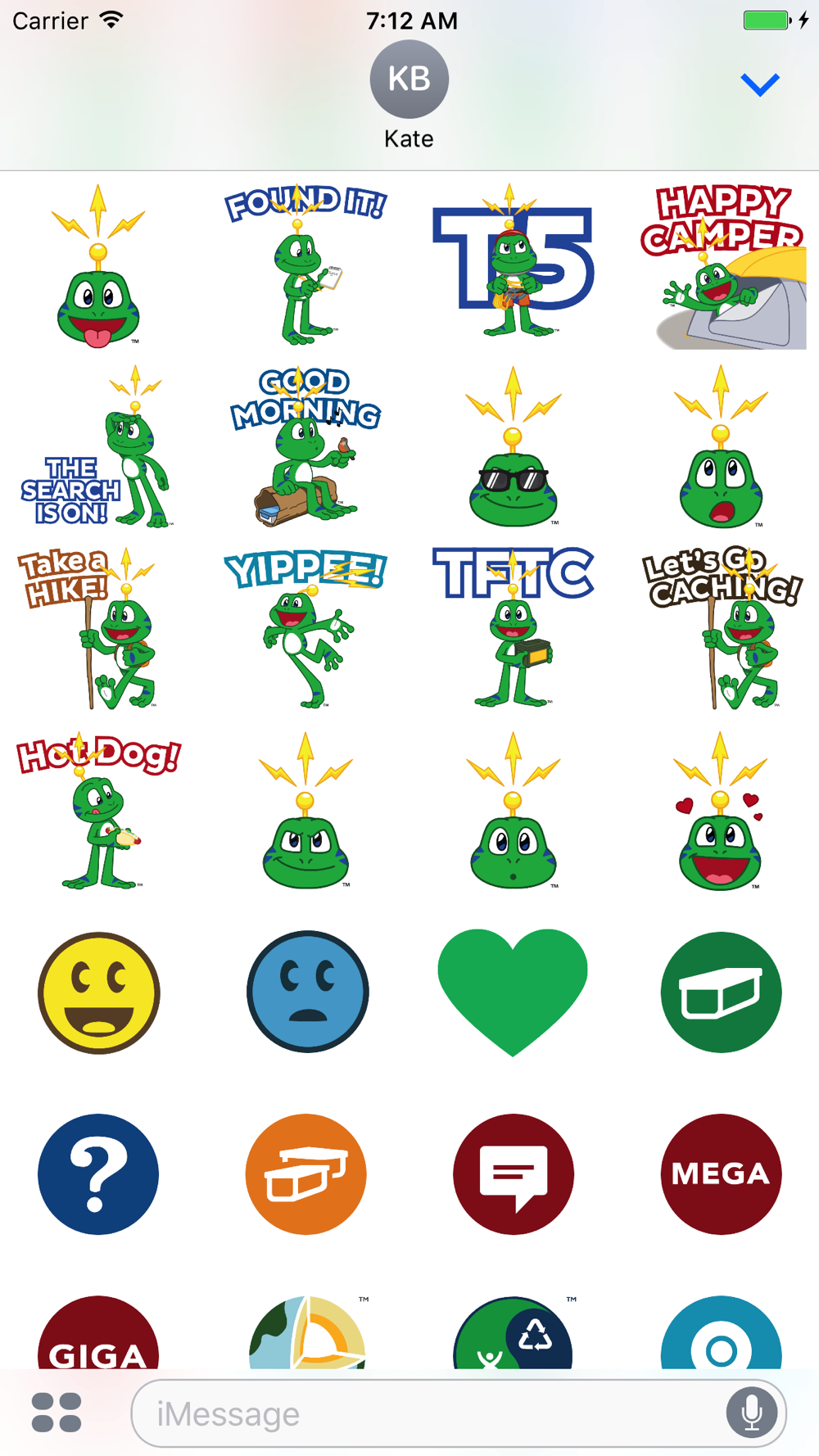Choose the blue question mark sticker
The height and width of the screenshot is (1456, 819).
pyautogui.click(x=98, y=1174)
